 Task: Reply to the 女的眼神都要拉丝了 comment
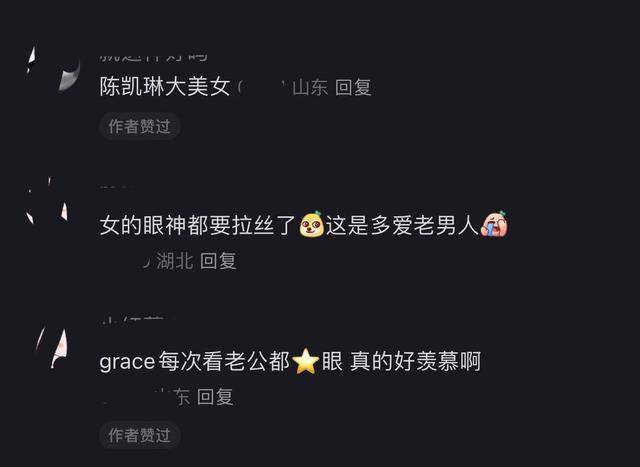[218, 261]
